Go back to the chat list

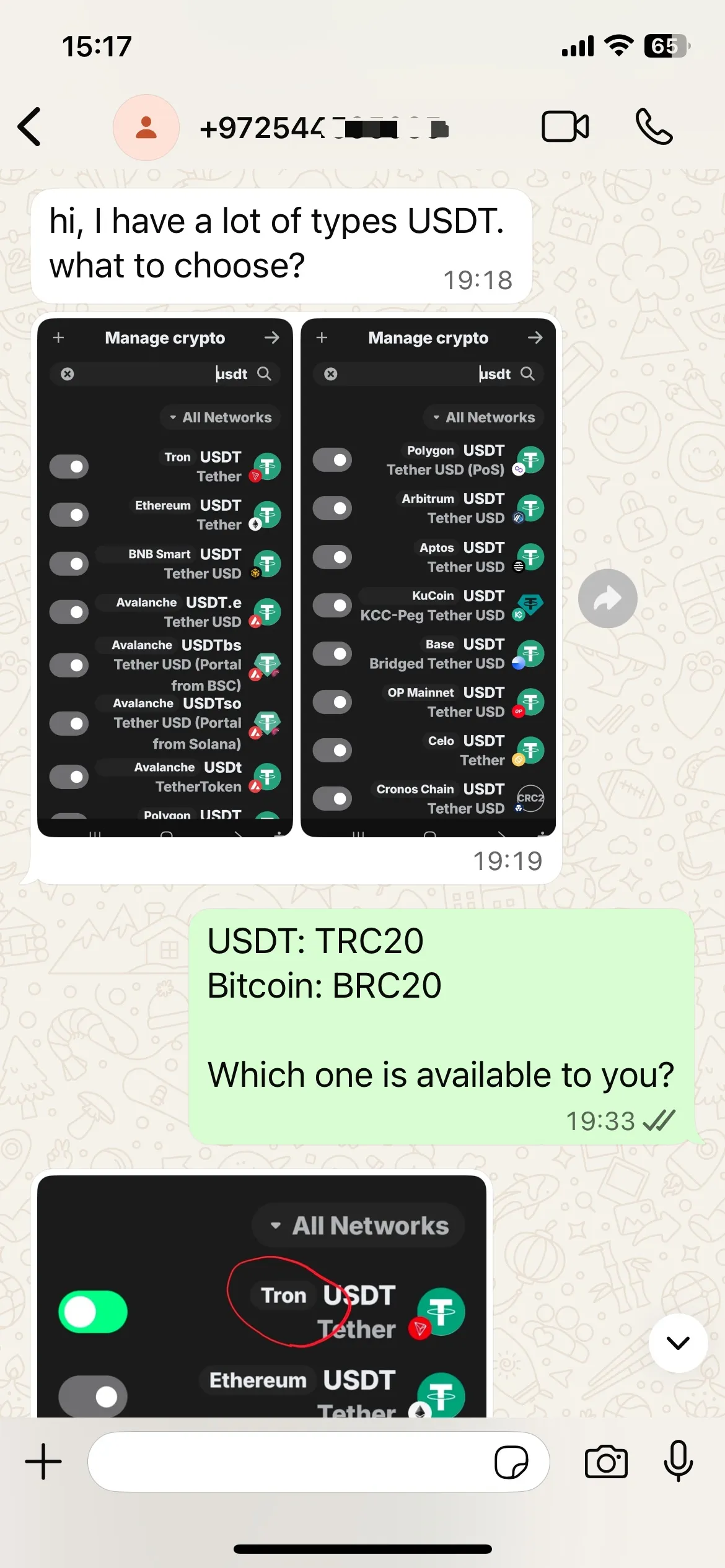click(x=29, y=127)
